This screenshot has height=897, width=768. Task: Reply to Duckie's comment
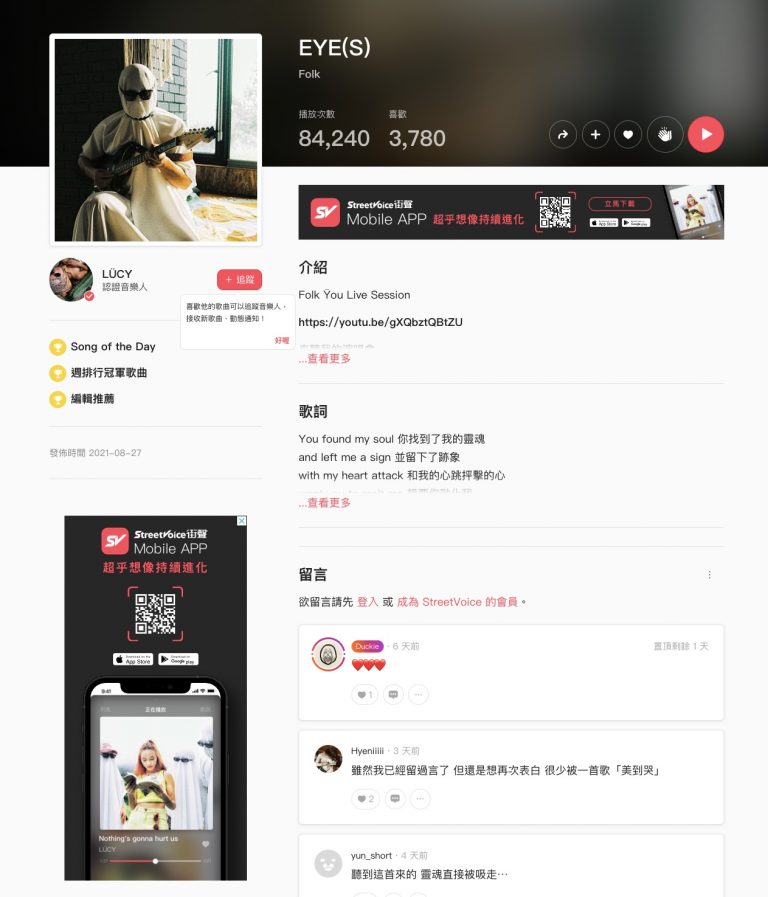tap(394, 694)
